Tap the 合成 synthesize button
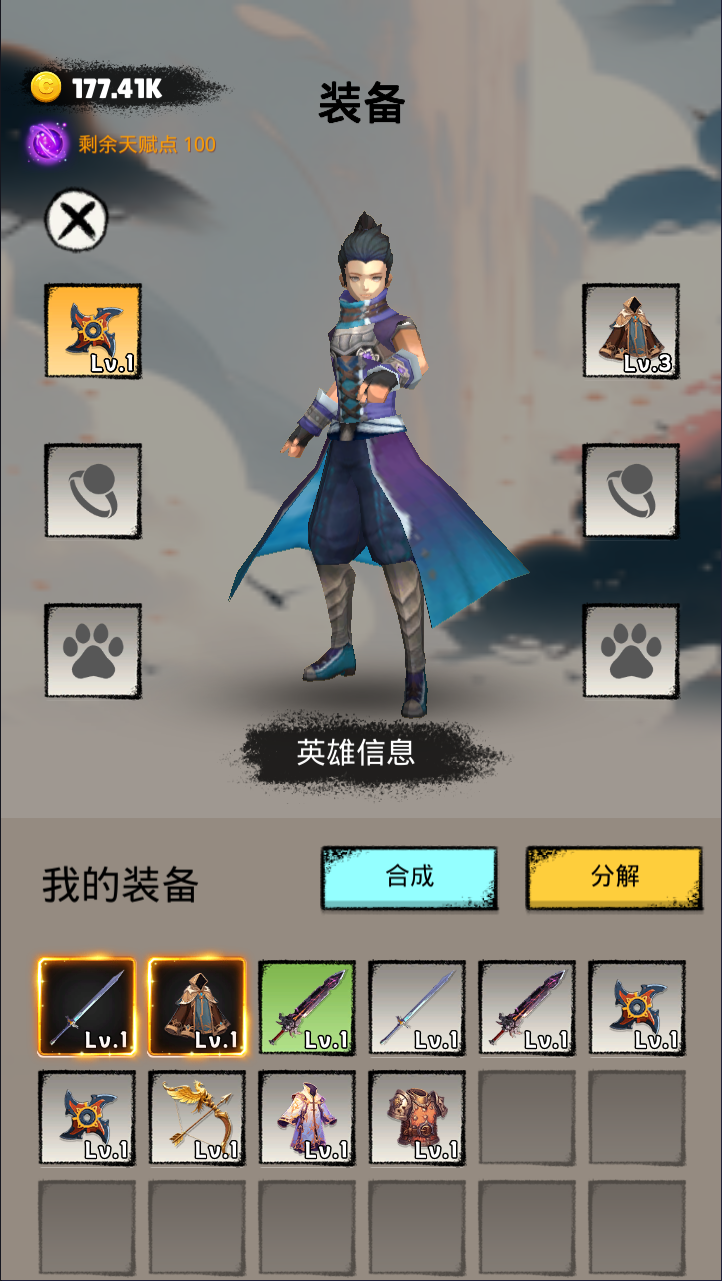The height and width of the screenshot is (1281, 722). coord(409,877)
